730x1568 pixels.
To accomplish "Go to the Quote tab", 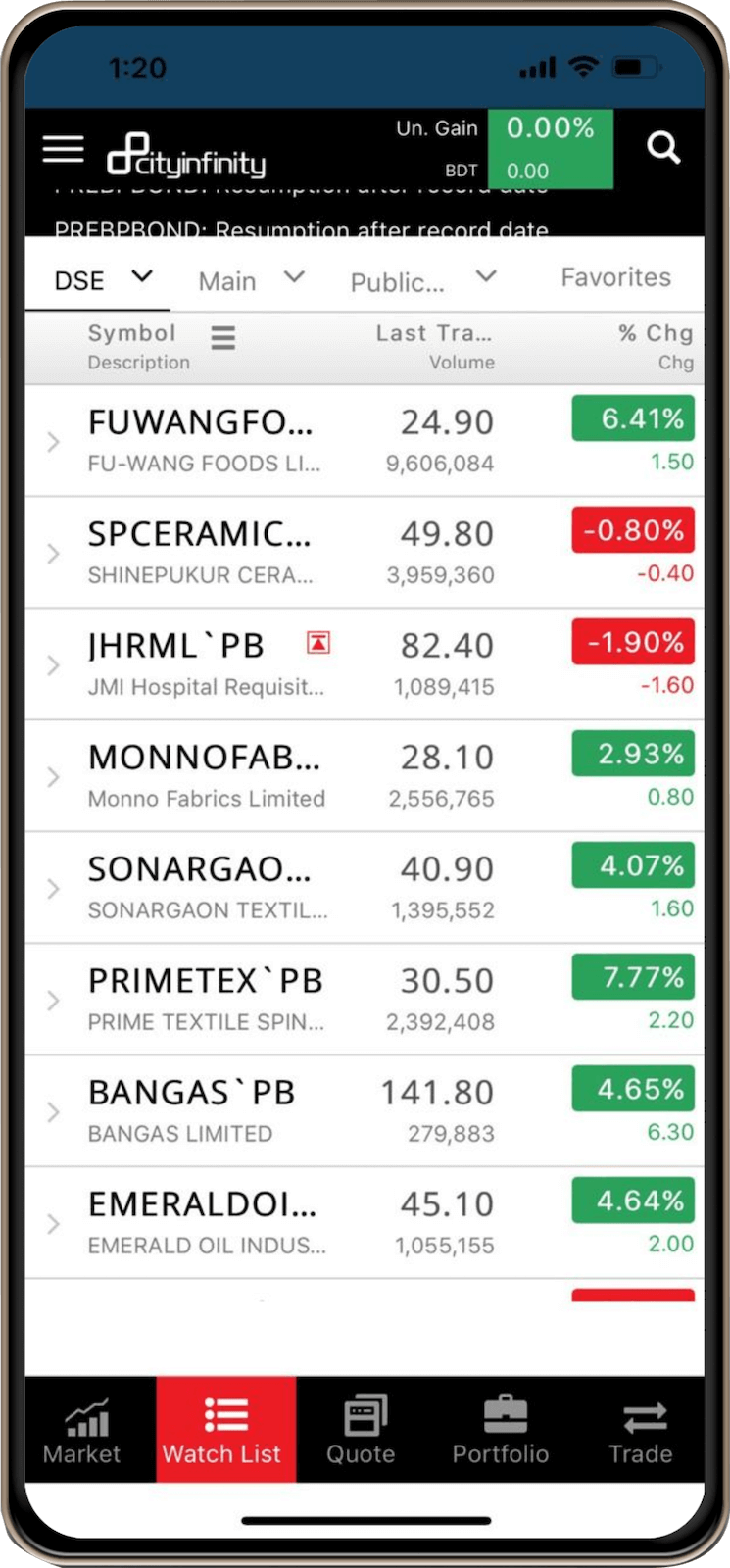I will click(362, 1431).
